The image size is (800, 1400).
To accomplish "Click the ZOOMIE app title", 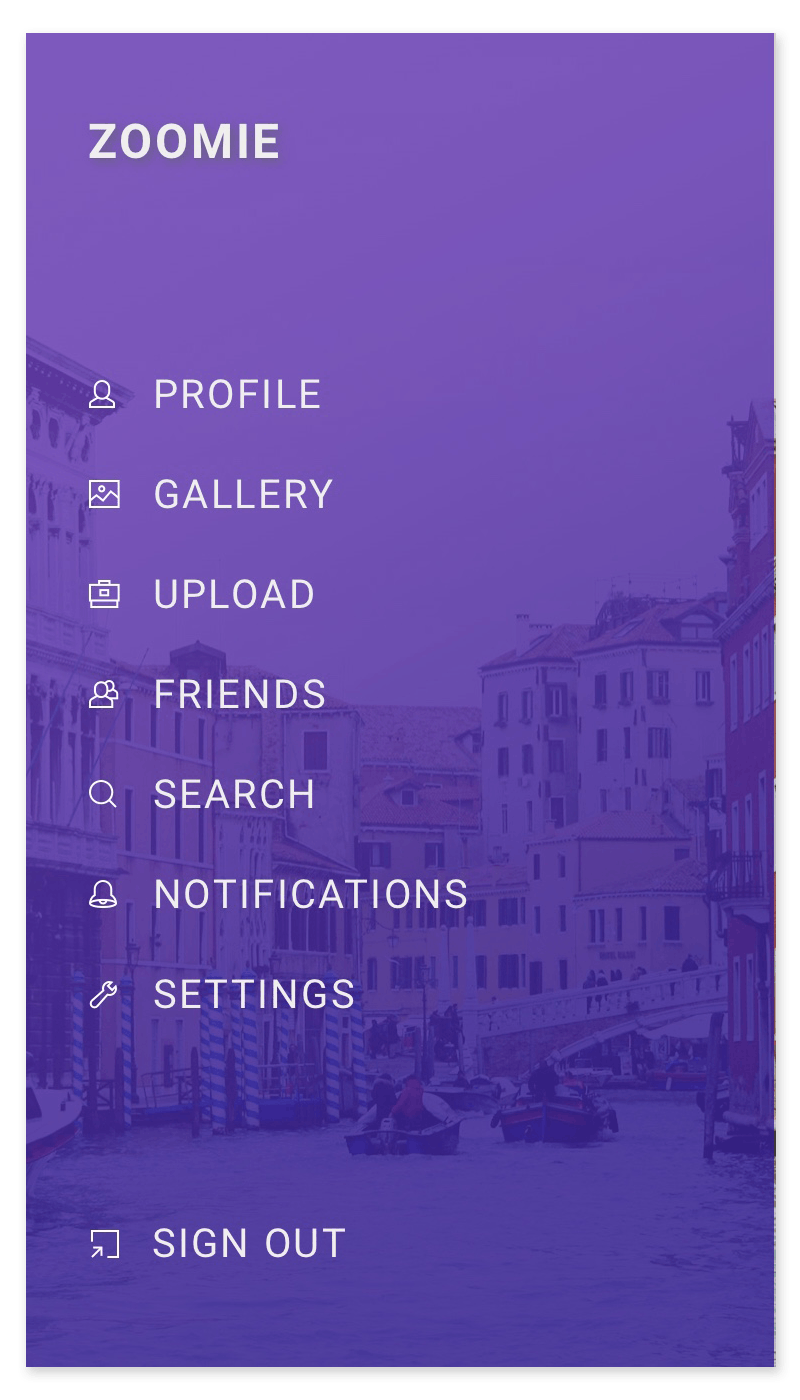I will pos(184,140).
